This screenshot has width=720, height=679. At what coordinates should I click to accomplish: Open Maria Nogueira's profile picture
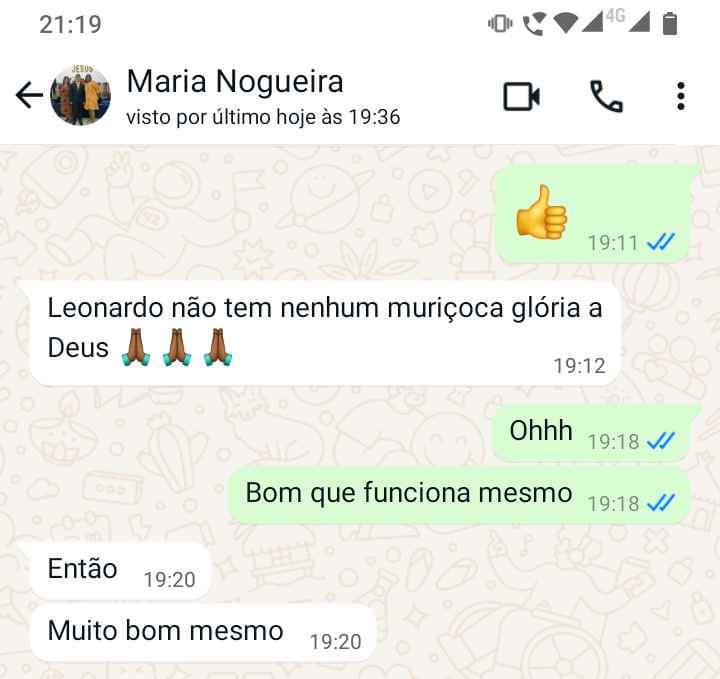pyautogui.click(x=80, y=96)
